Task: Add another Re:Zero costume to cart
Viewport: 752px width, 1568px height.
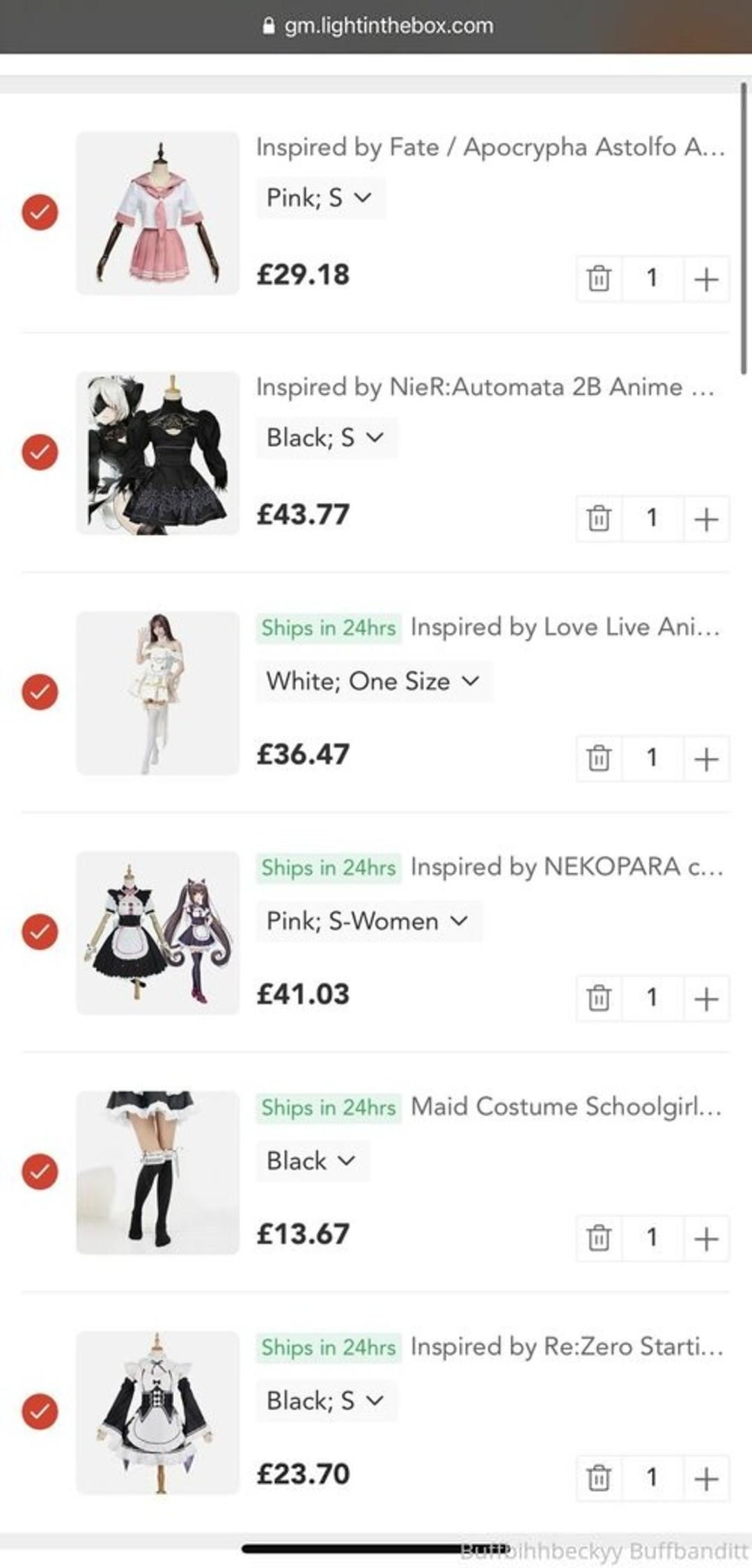Action: [706, 1477]
